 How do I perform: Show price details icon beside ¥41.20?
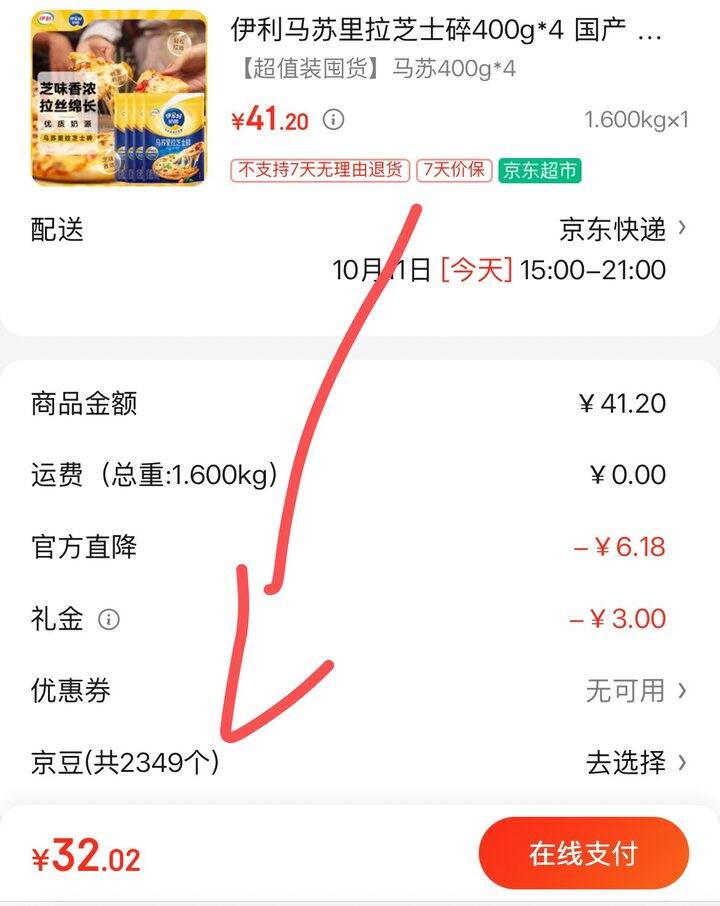click(x=334, y=120)
